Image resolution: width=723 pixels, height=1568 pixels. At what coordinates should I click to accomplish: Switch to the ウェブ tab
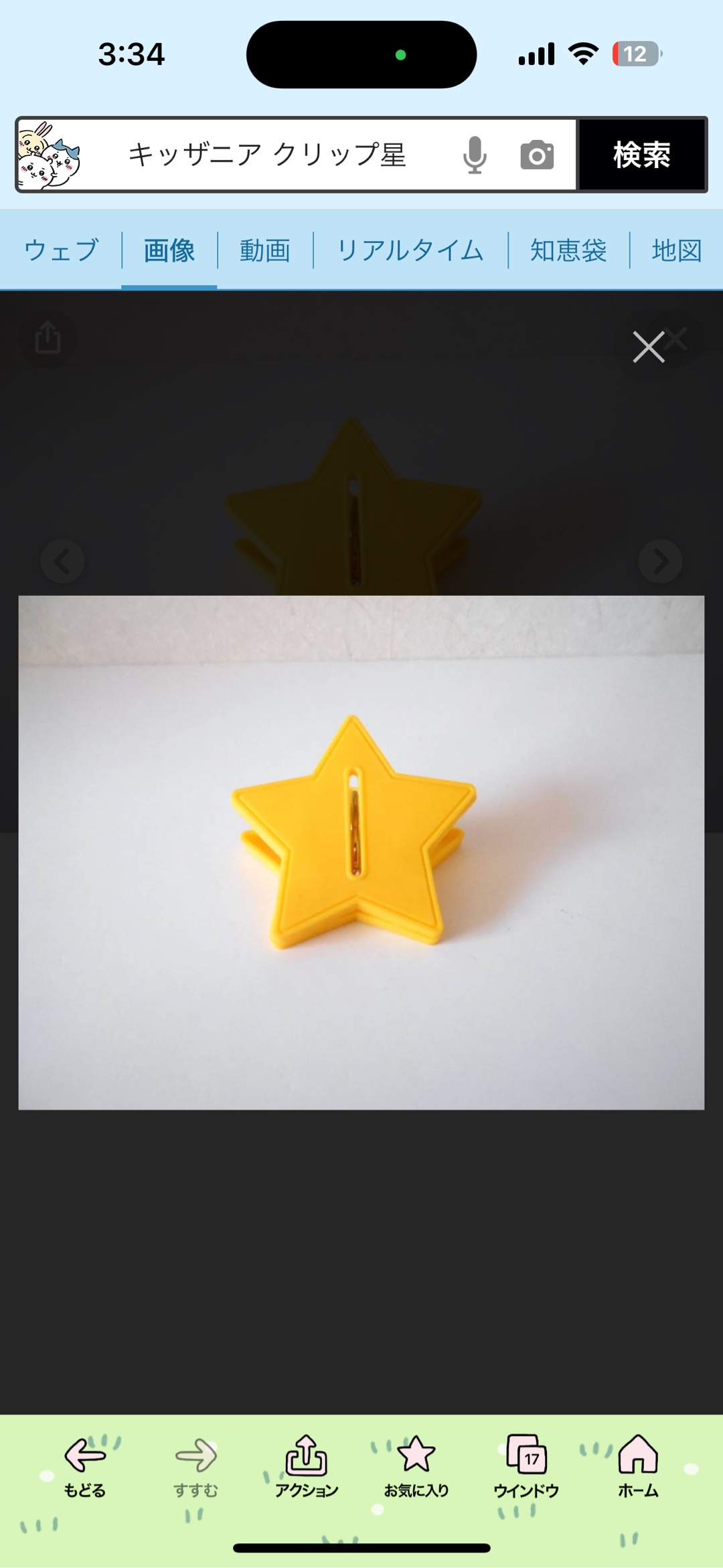[x=61, y=251]
